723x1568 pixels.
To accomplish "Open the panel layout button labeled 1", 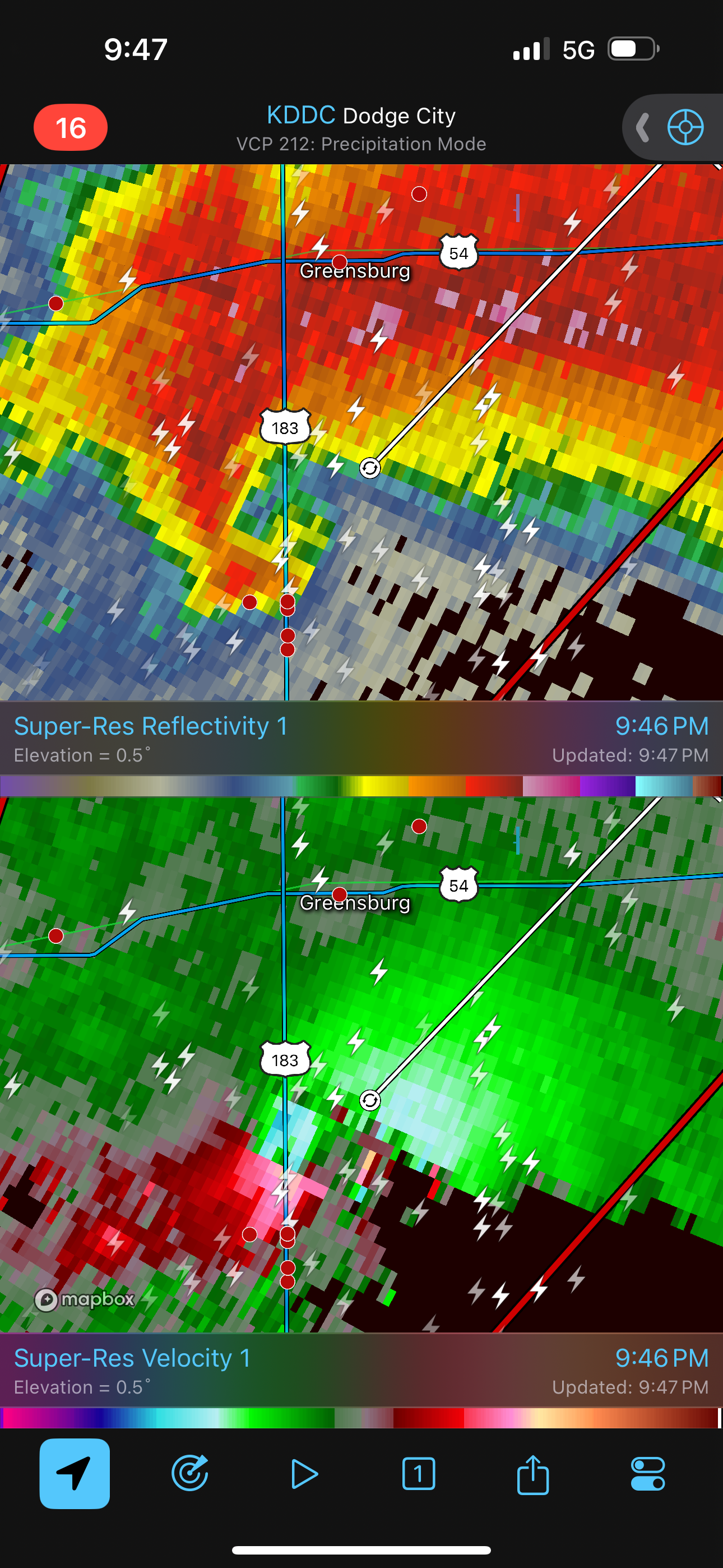I will pos(418,1474).
